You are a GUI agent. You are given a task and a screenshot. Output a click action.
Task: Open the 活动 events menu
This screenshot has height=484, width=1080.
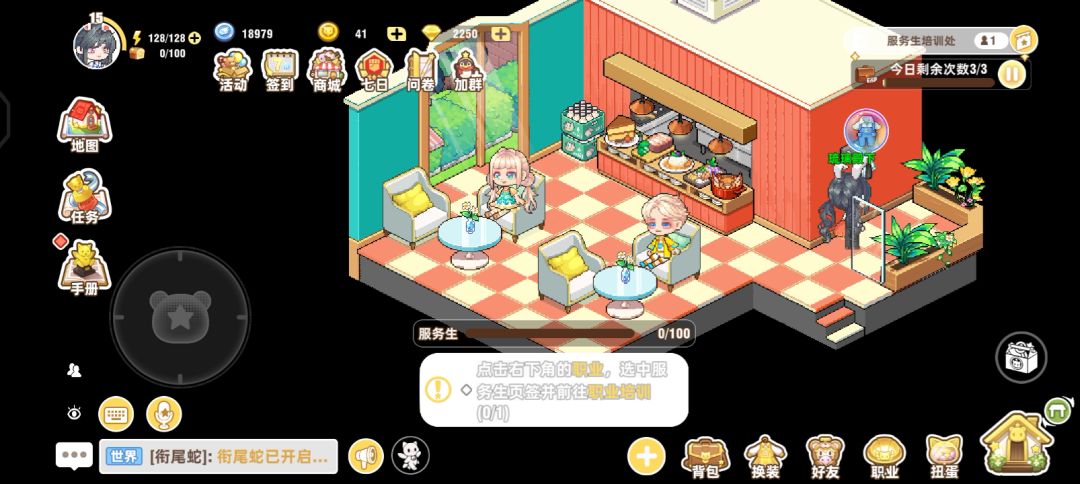pos(233,70)
